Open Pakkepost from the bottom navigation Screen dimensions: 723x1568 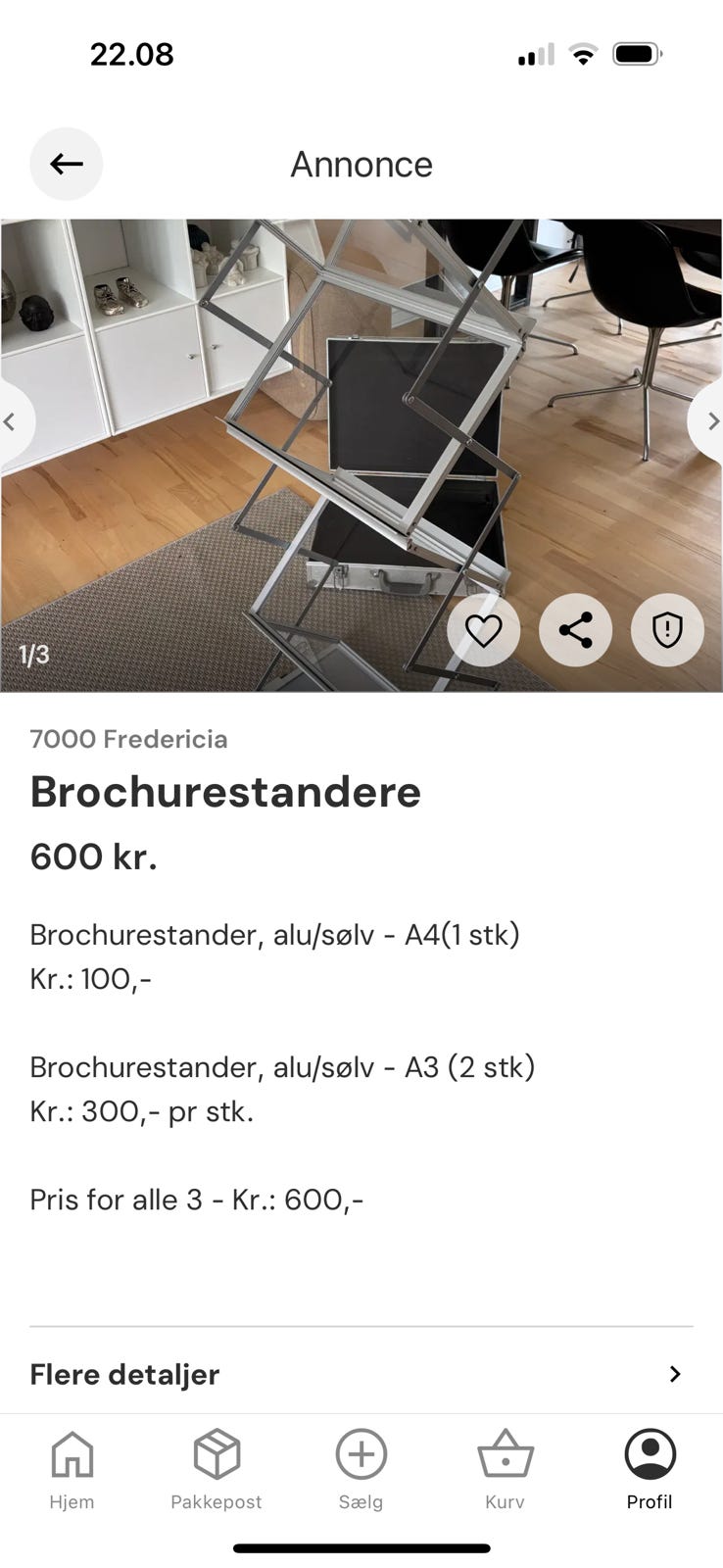[x=217, y=1468]
